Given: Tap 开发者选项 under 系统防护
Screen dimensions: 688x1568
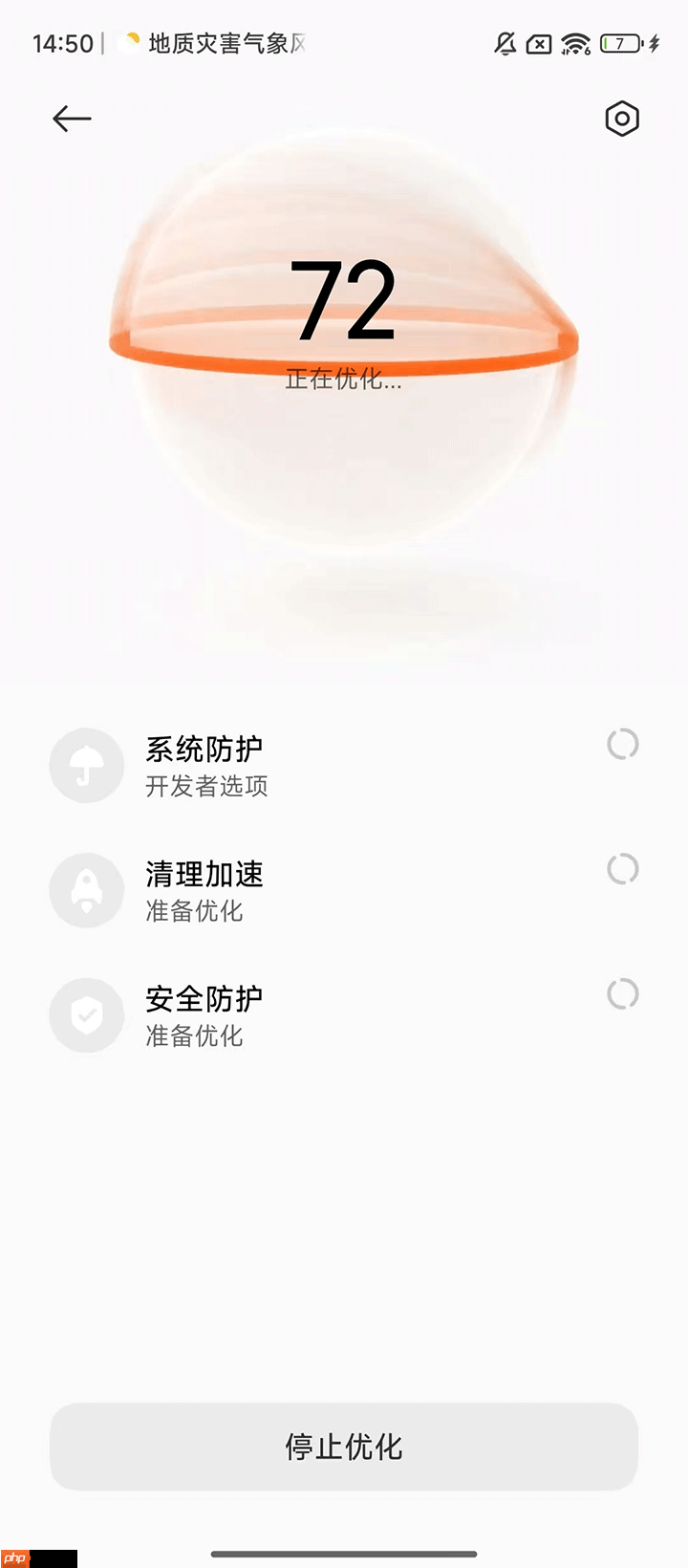Looking at the screenshot, I should pos(207,786).
